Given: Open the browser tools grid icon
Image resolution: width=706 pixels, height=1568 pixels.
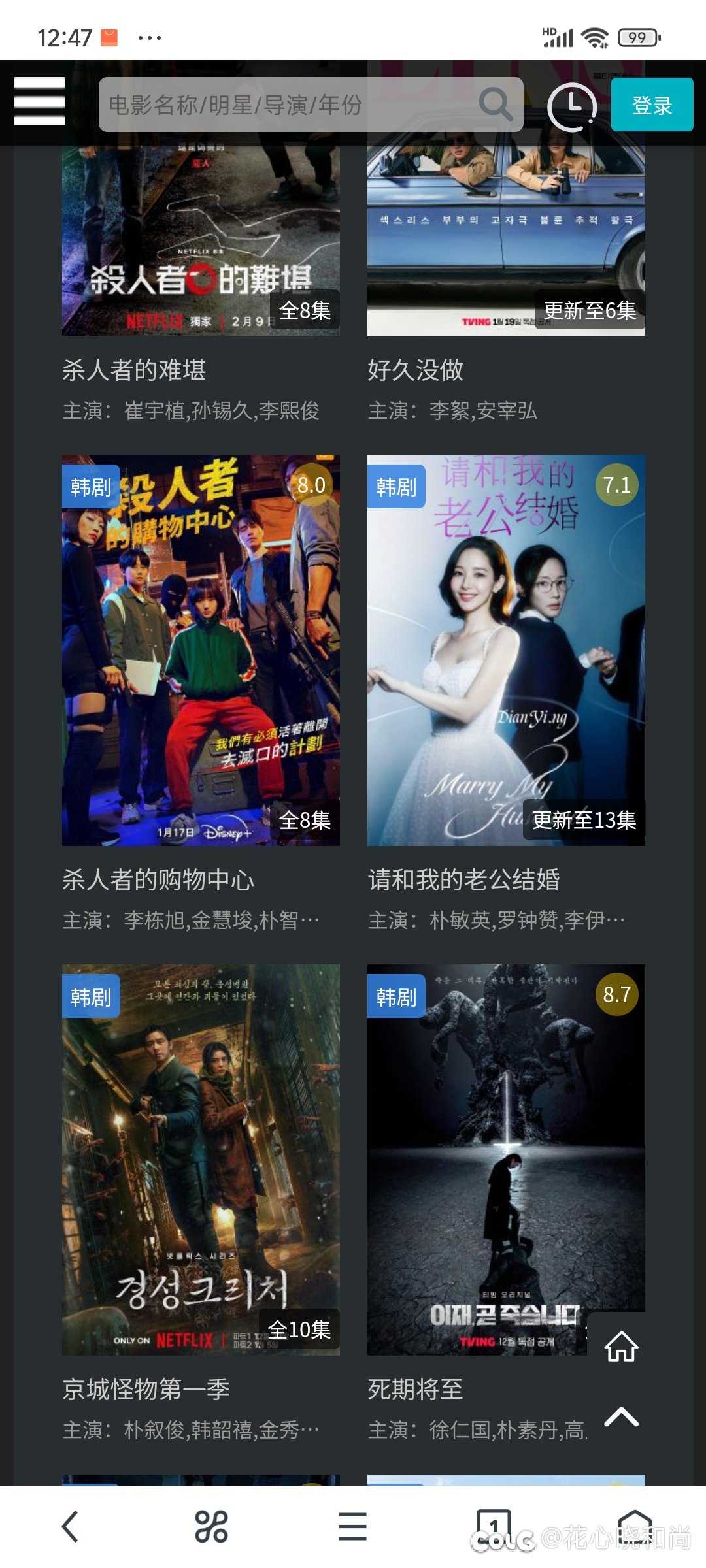Looking at the screenshot, I should click(211, 1526).
